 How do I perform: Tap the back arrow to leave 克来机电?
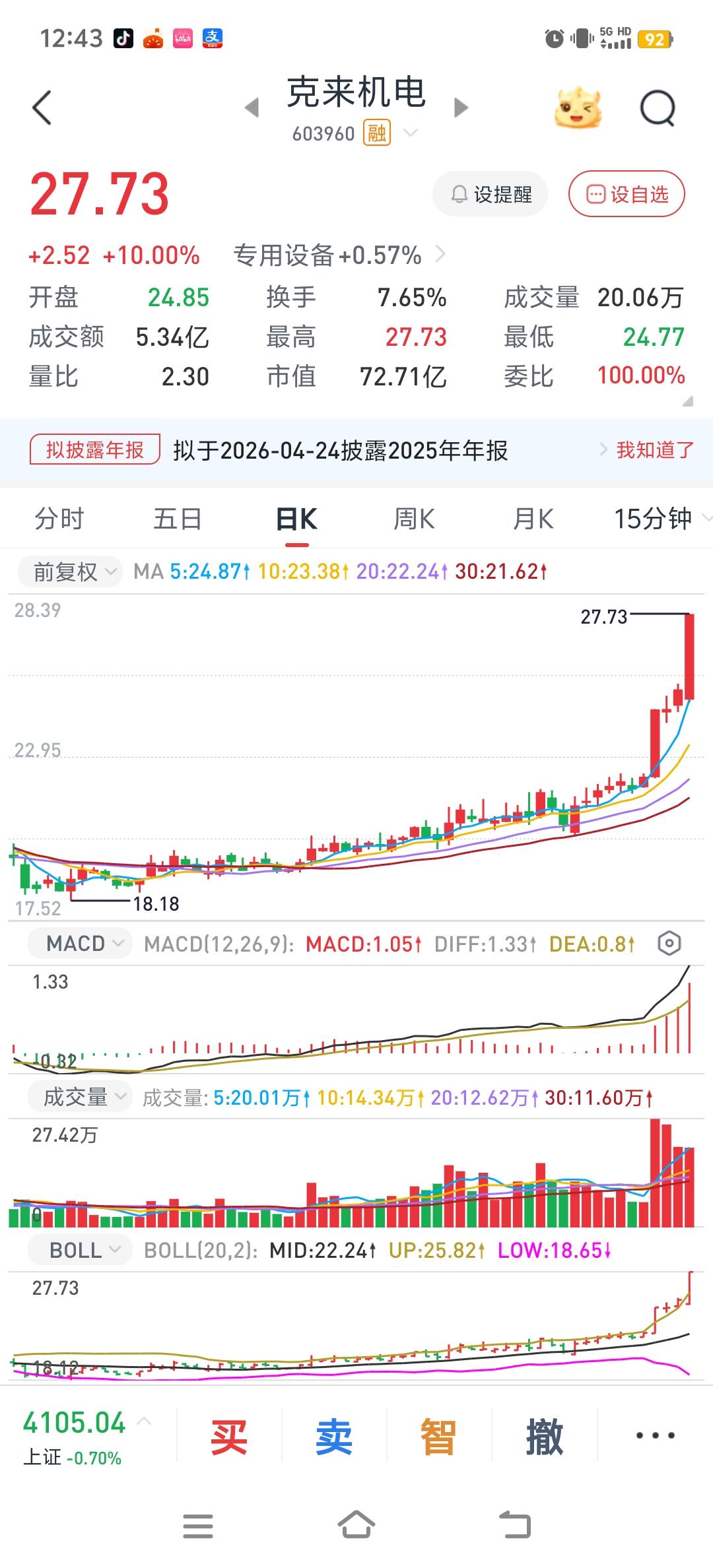click(x=42, y=108)
